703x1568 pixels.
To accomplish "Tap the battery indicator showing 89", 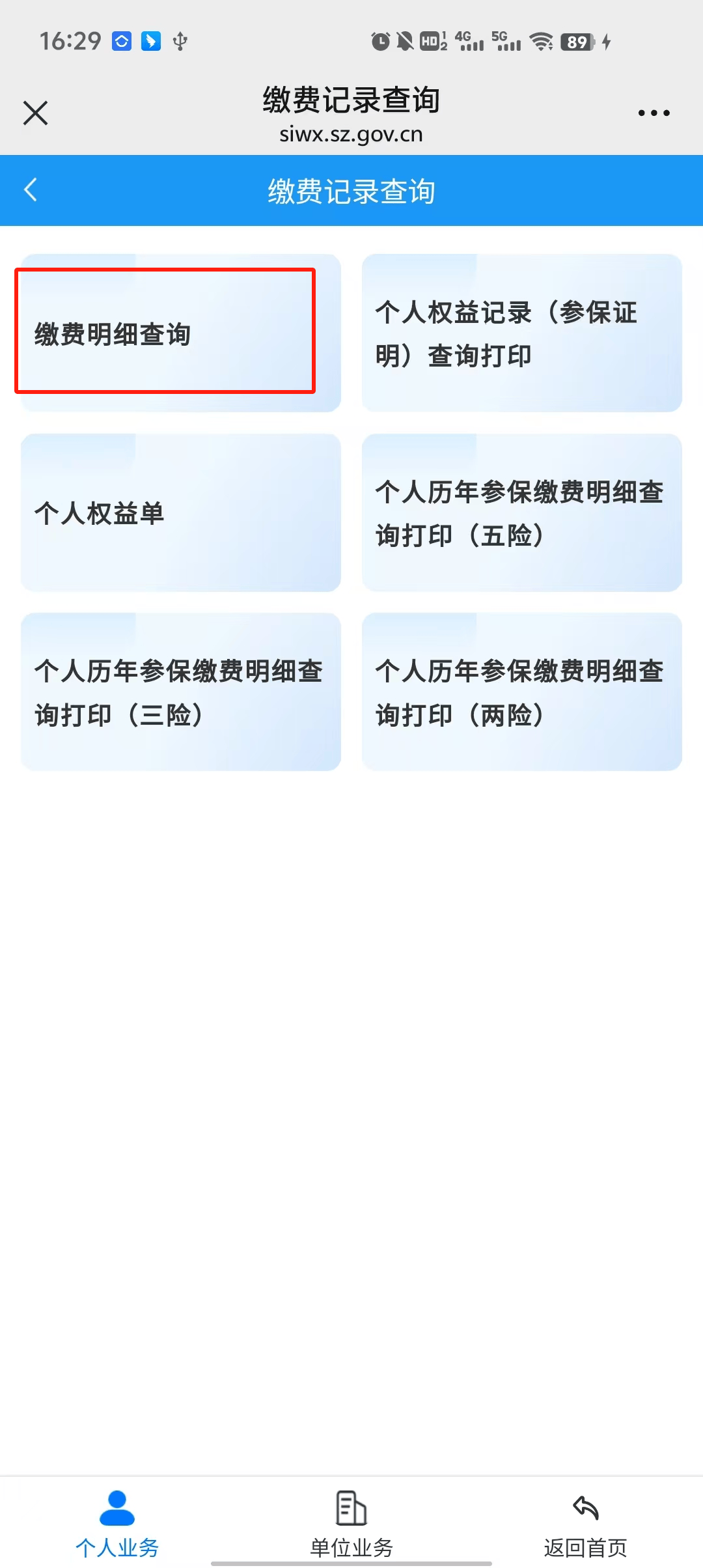I will coord(576,42).
